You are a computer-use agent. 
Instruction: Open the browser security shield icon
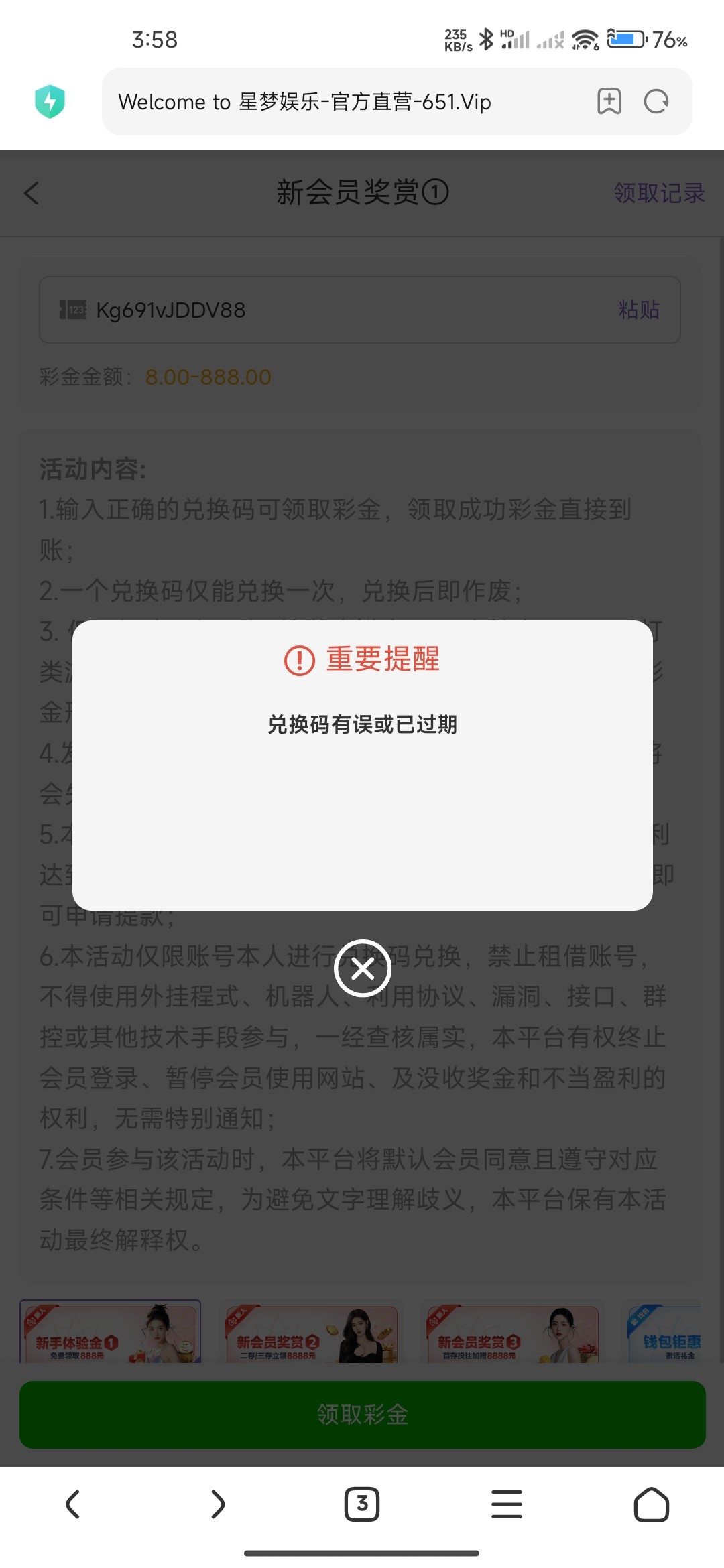click(50, 102)
